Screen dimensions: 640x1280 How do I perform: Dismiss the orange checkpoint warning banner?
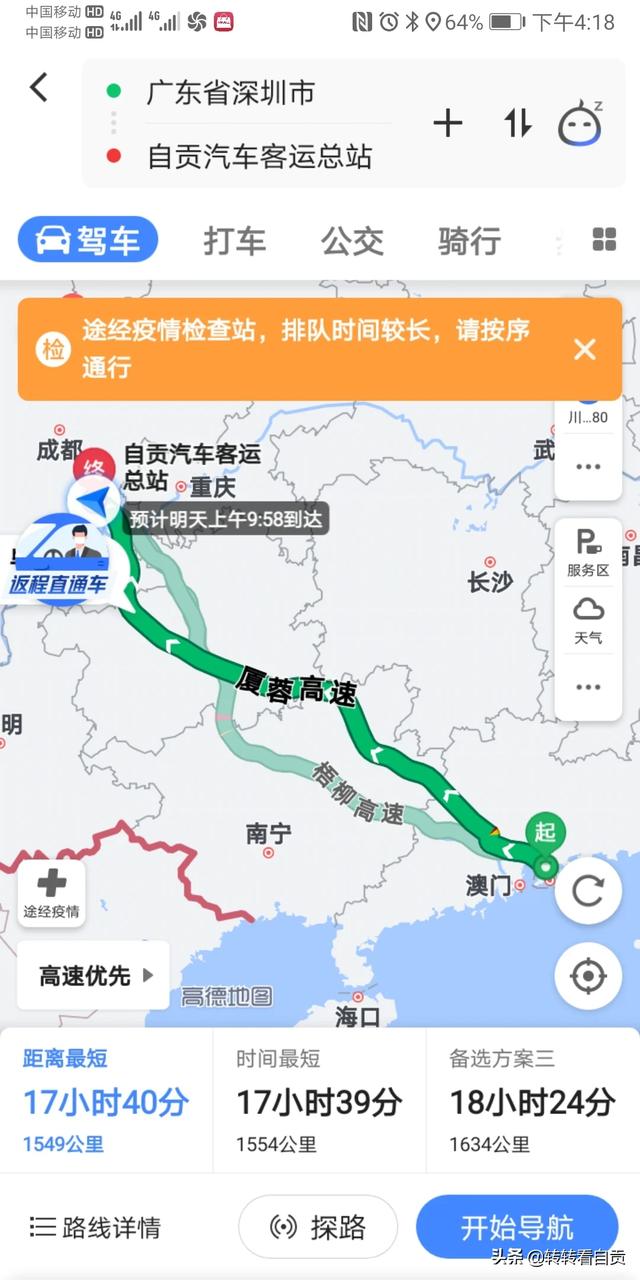coord(585,349)
